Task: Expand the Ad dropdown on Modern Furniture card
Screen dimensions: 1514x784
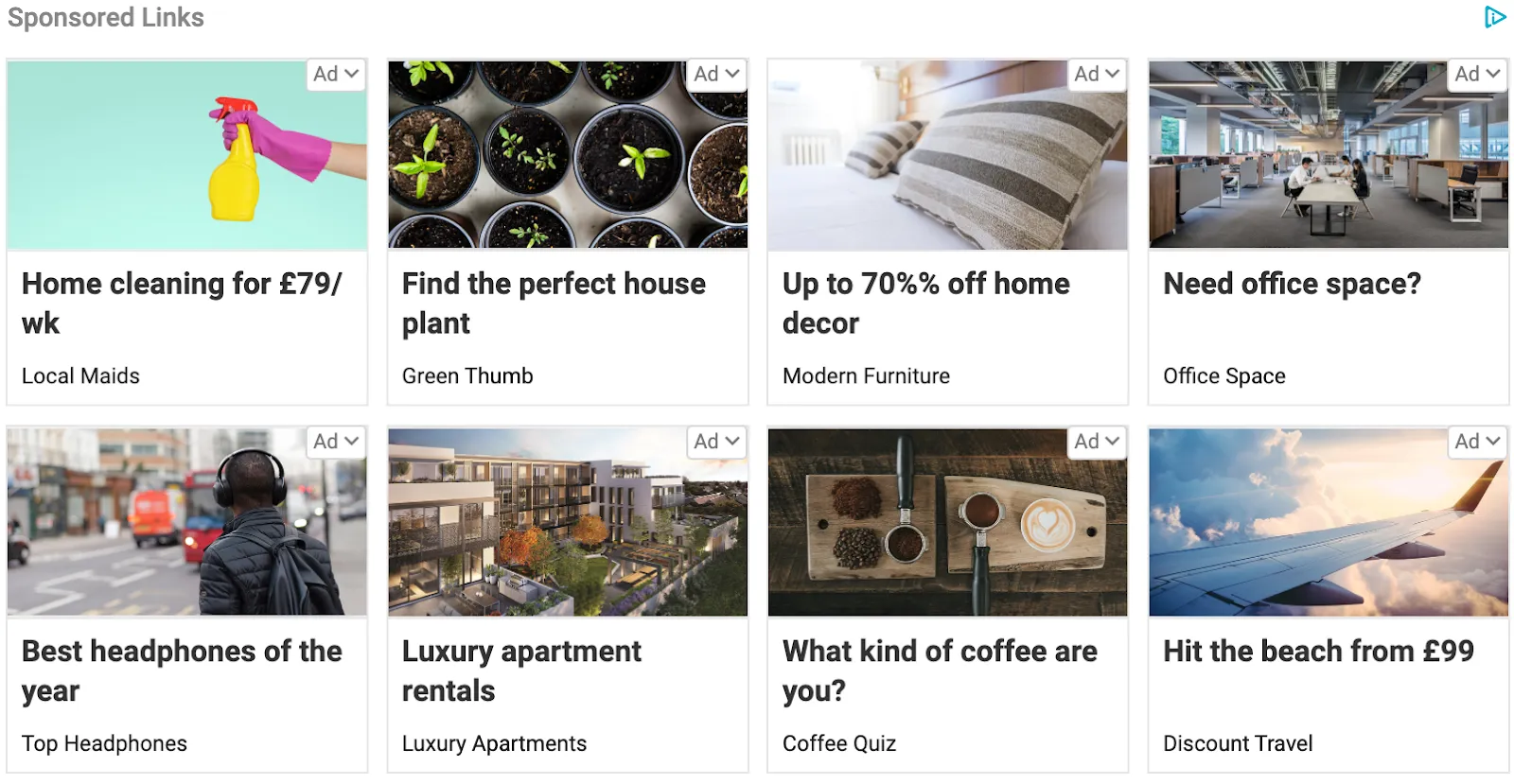Action: (x=1097, y=74)
